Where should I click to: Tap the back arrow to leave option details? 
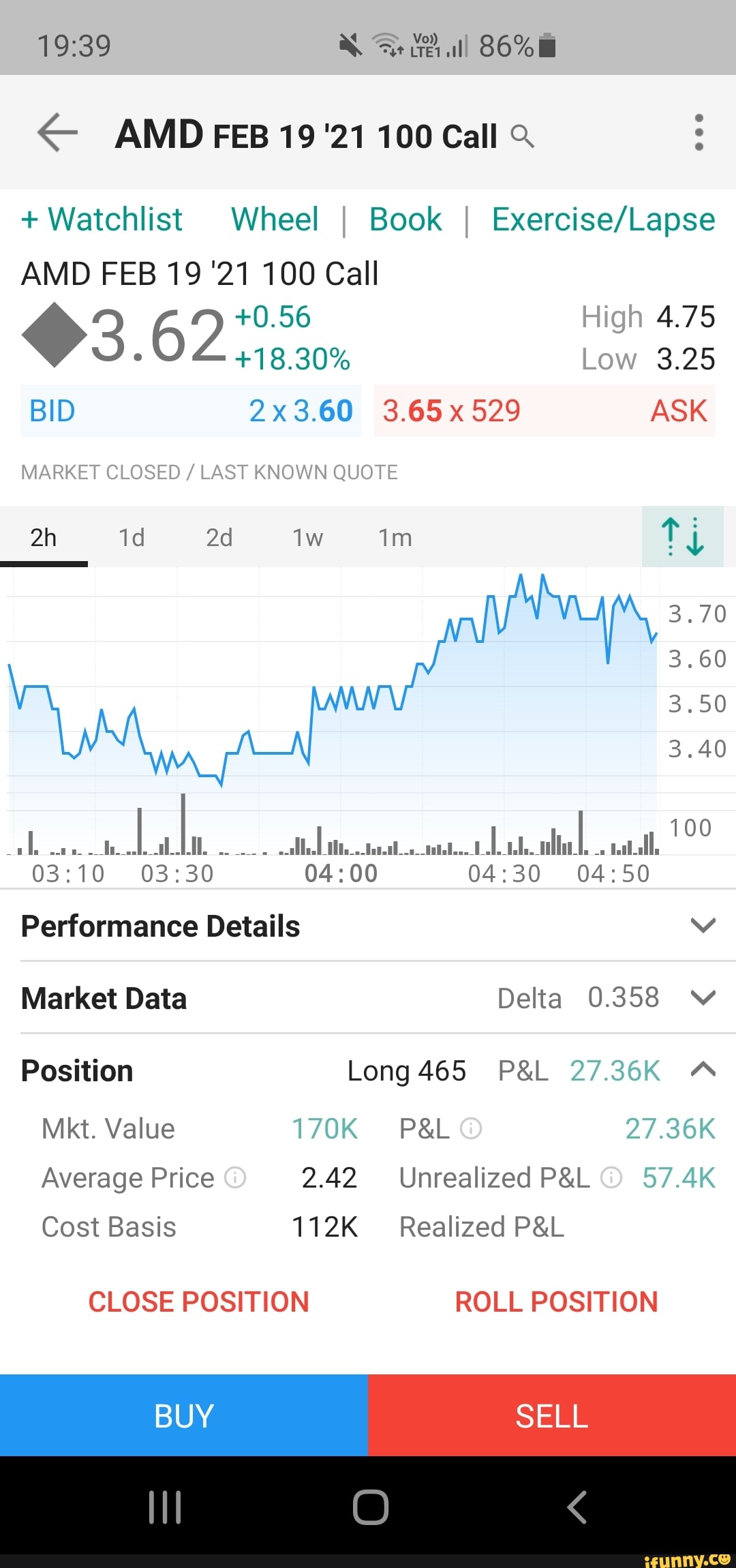pyautogui.click(x=56, y=134)
